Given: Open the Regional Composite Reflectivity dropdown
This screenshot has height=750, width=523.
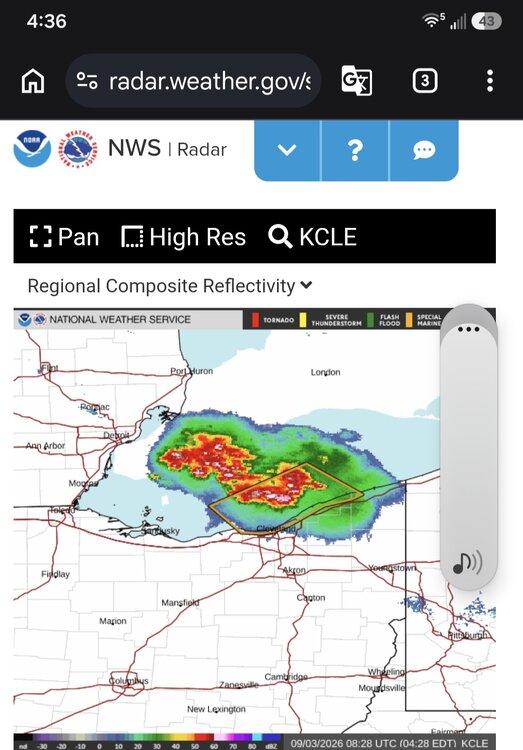Looking at the screenshot, I should (170, 286).
